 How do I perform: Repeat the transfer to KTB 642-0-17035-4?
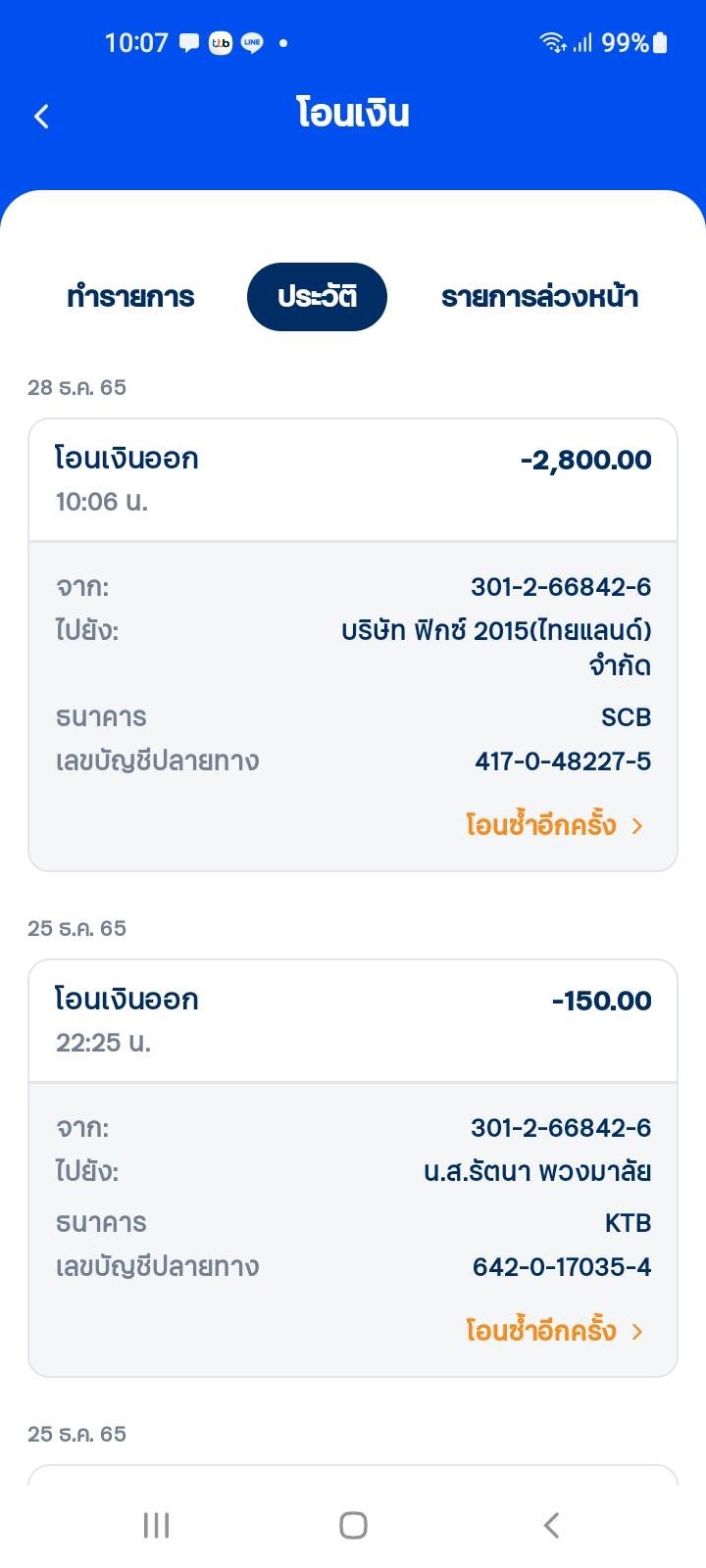554,1331
